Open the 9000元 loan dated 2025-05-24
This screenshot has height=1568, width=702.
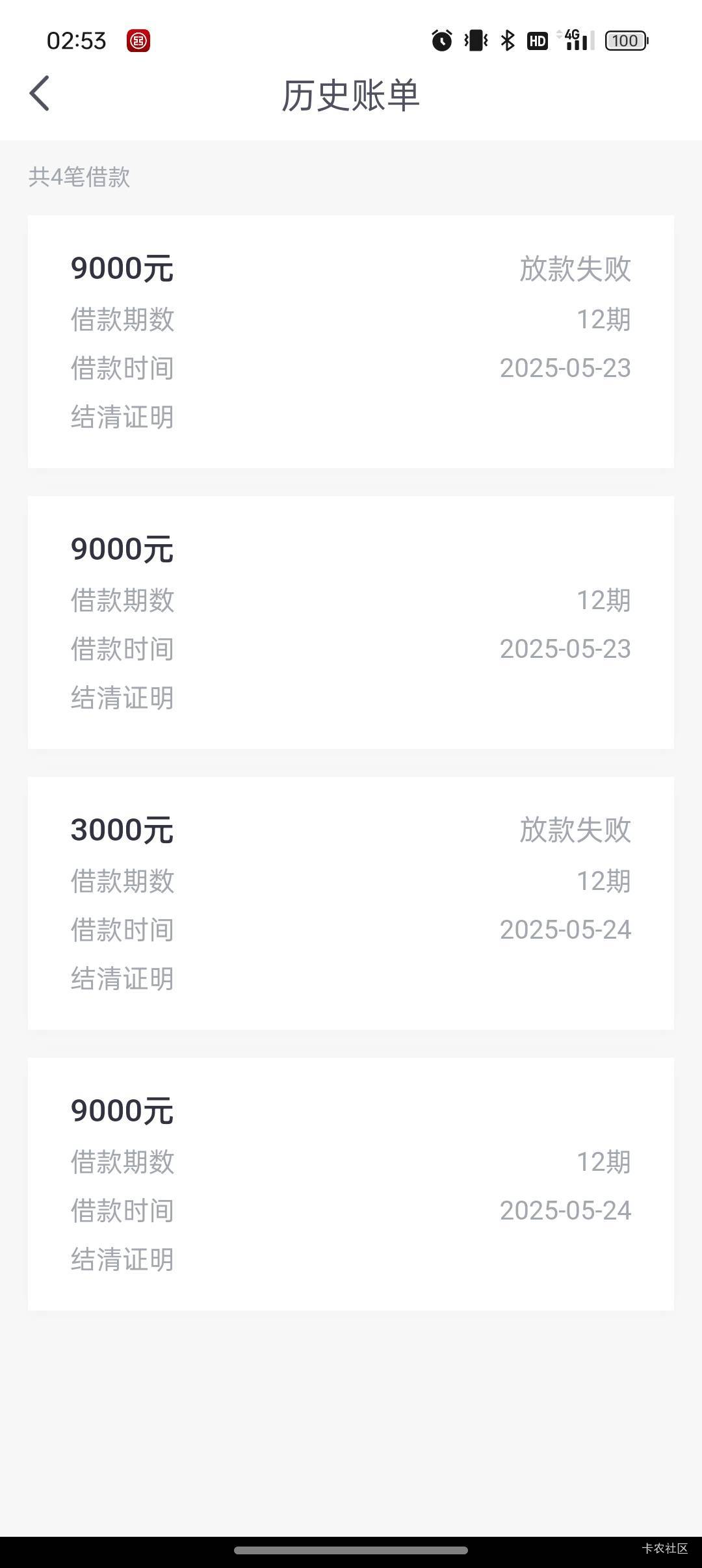[x=351, y=1184]
